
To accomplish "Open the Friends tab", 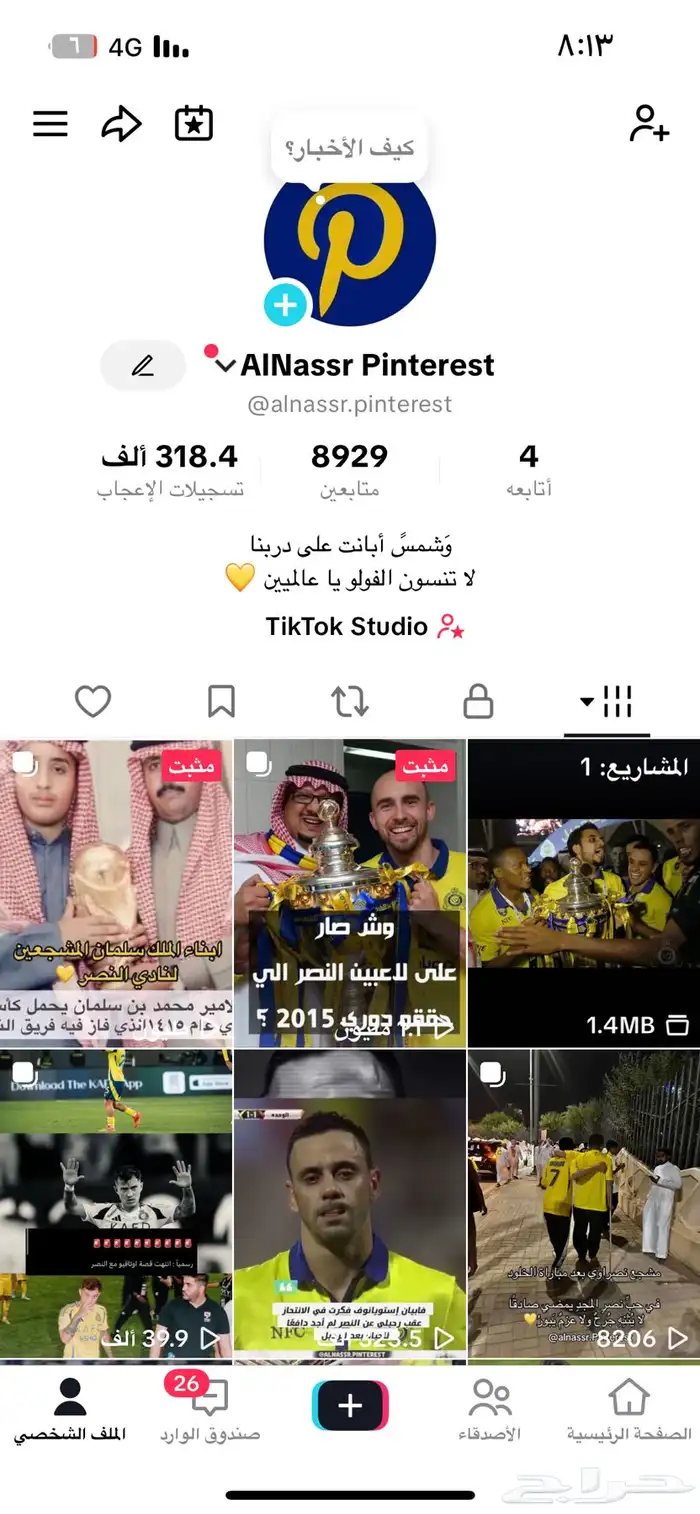I will point(489,1409).
